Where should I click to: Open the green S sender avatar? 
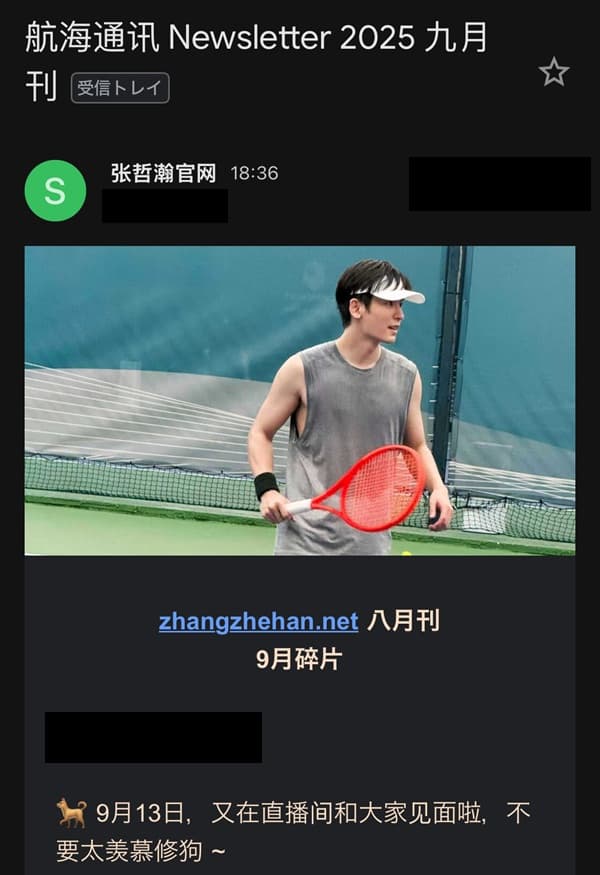coord(55,190)
